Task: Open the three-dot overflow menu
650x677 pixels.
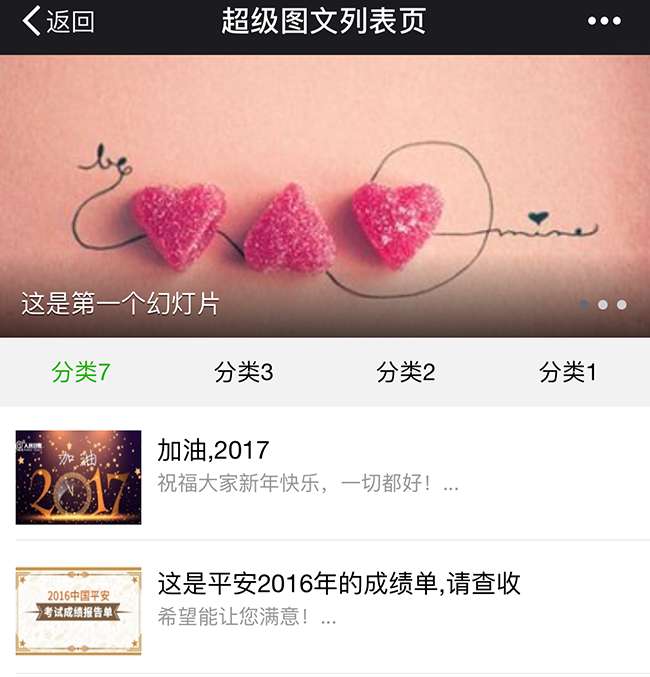Action: click(x=604, y=22)
